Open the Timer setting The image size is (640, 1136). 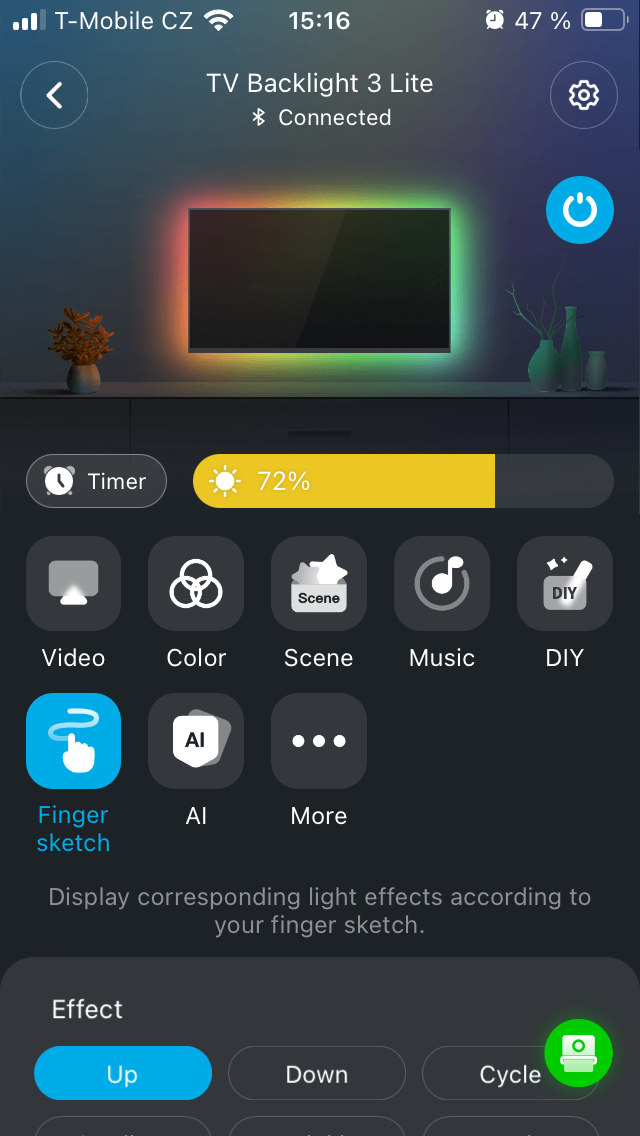(96, 481)
